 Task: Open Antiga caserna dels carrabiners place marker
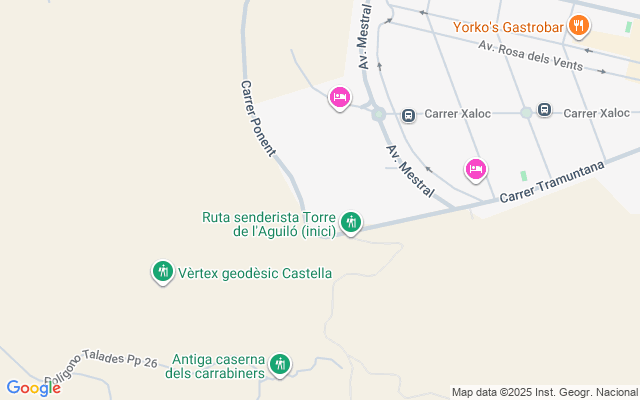pyautogui.click(x=280, y=364)
